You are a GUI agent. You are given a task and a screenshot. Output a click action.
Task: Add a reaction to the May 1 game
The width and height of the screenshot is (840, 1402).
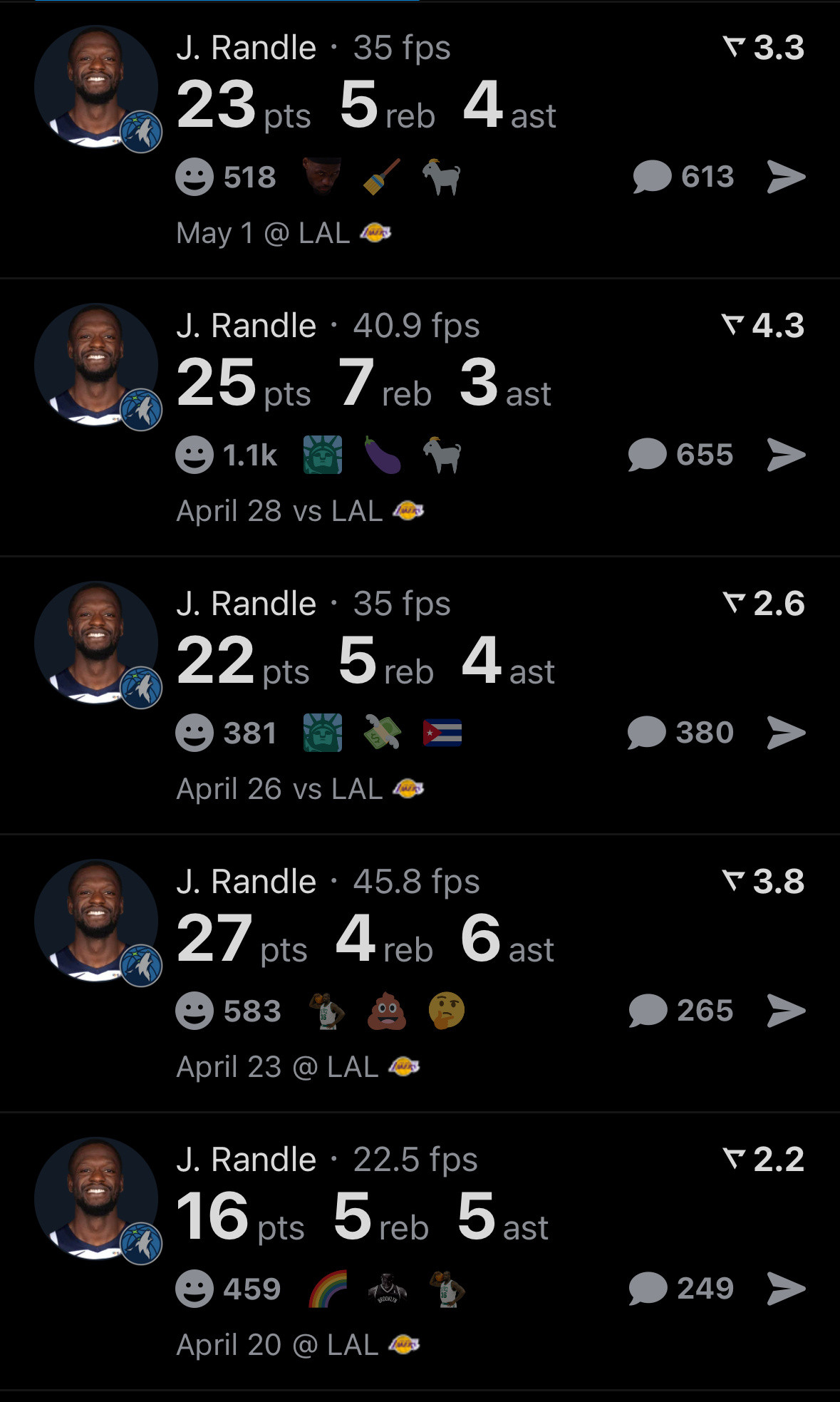point(195,177)
